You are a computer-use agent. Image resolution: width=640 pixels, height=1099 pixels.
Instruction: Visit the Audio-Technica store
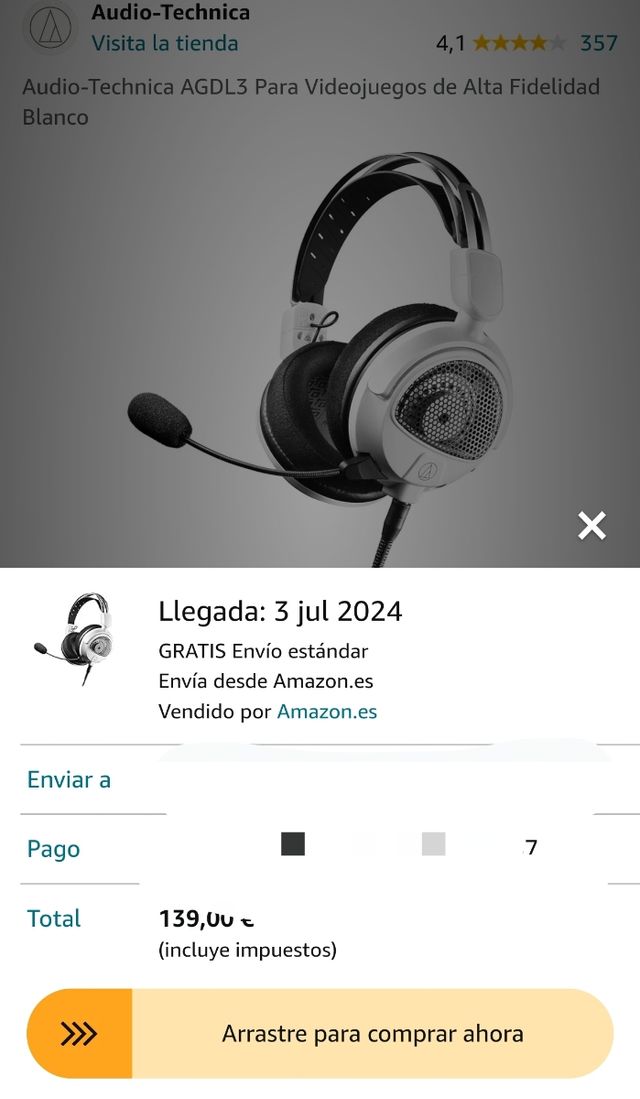pyautogui.click(x=164, y=43)
